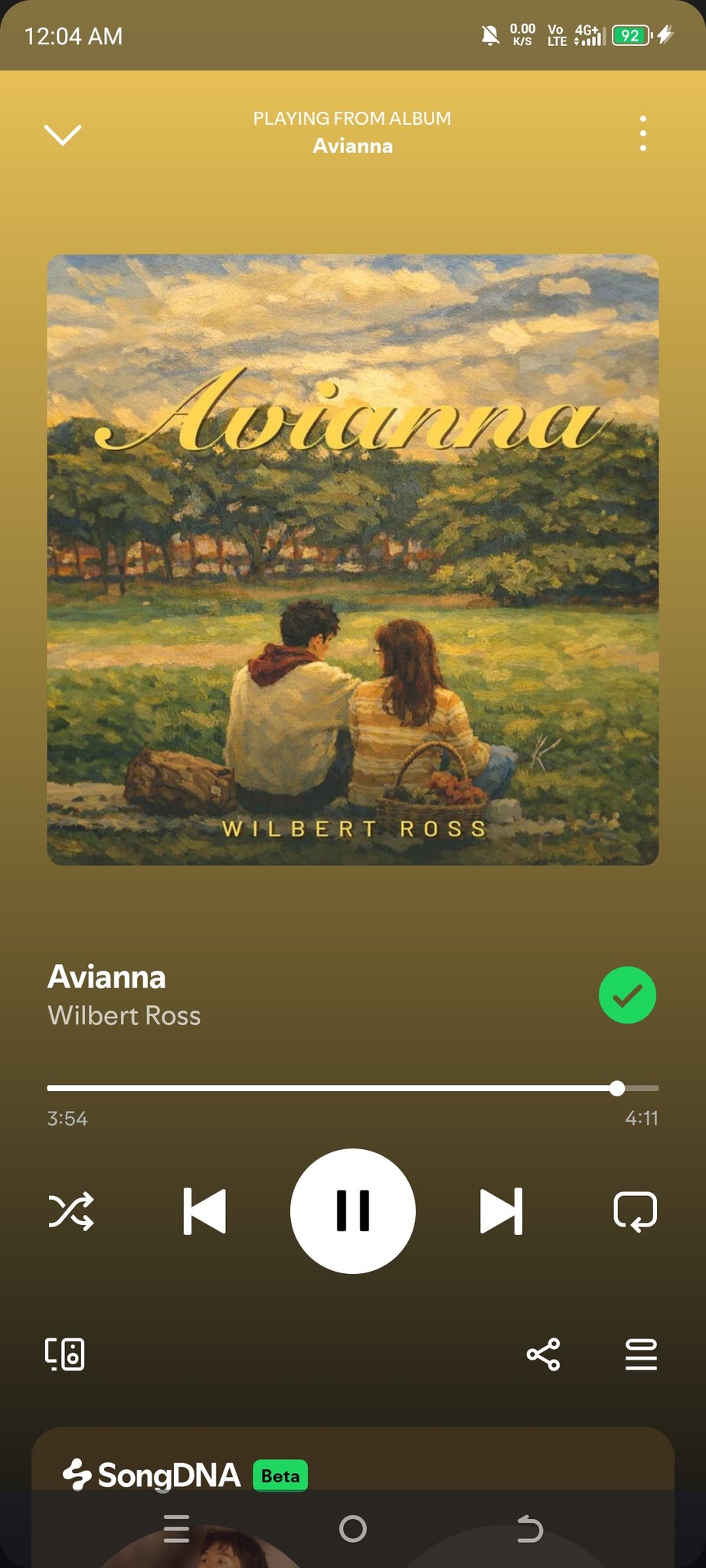
Task: Tap the song progress bar
Action: point(352,1088)
